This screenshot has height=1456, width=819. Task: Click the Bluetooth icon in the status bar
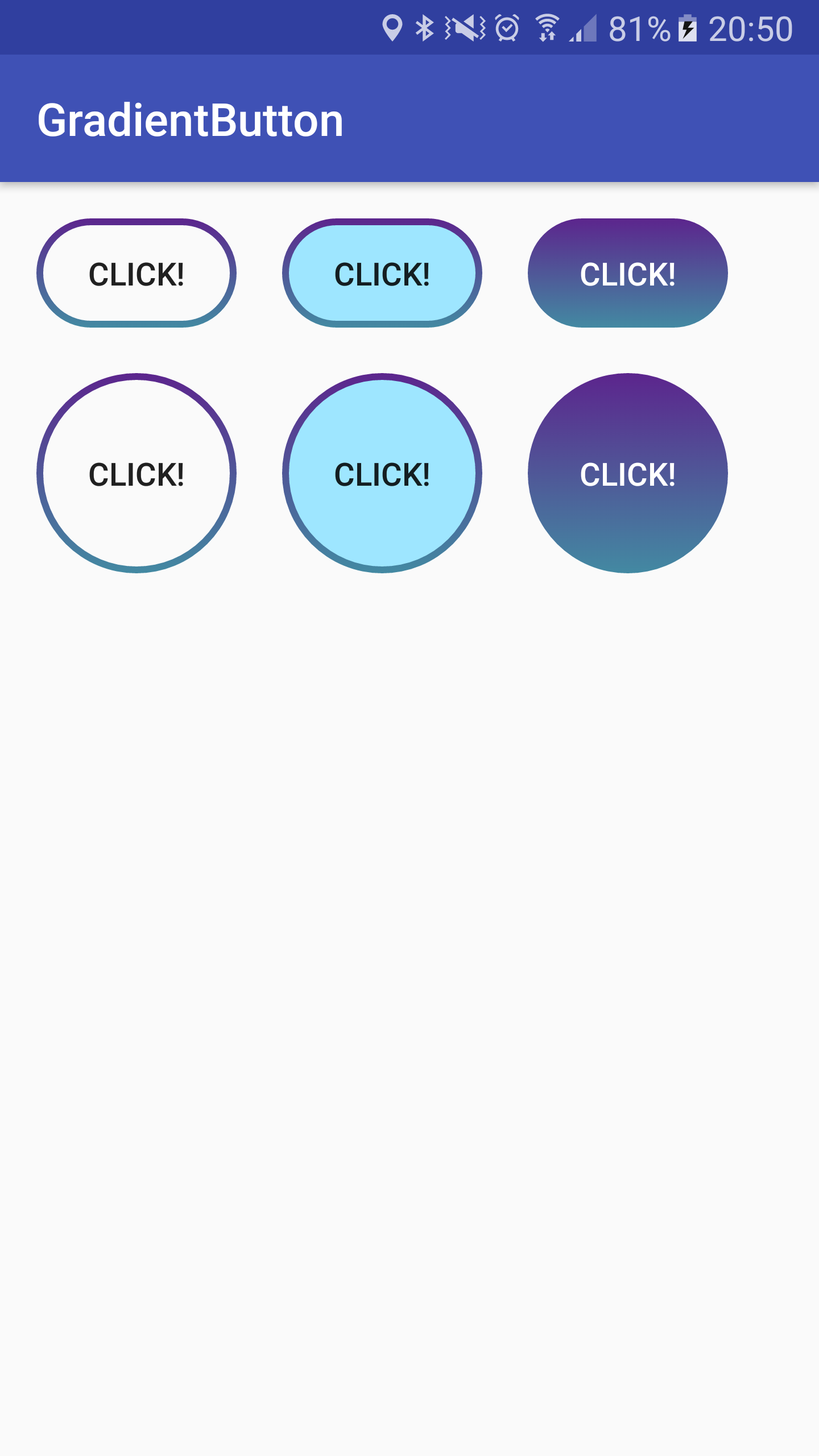(424, 27)
